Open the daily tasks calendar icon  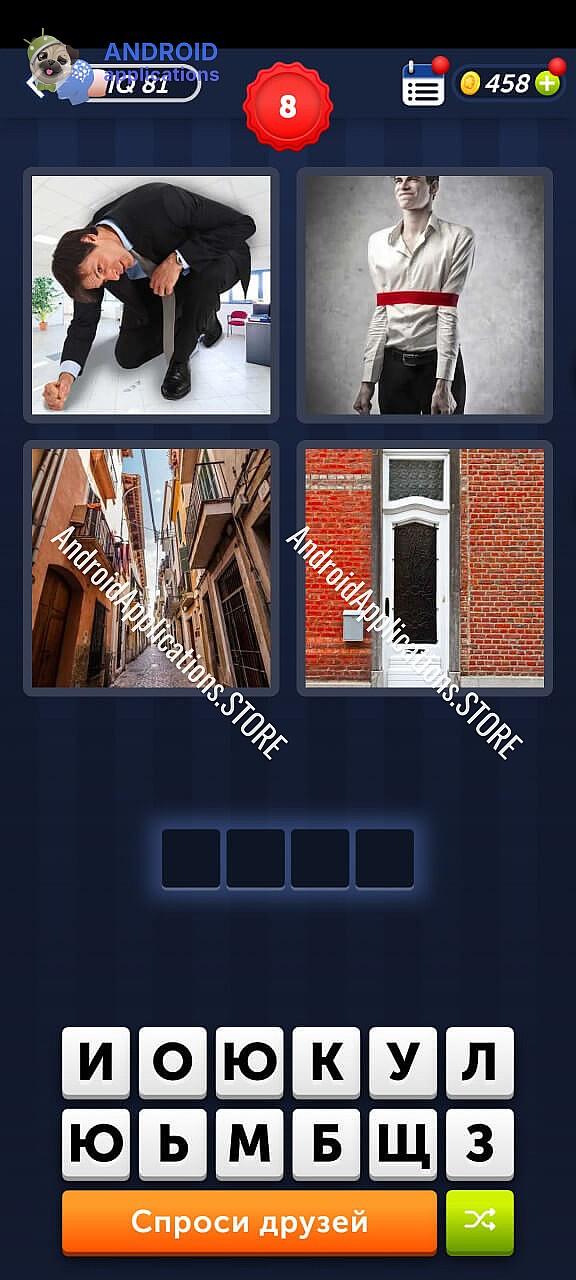click(424, 83)
